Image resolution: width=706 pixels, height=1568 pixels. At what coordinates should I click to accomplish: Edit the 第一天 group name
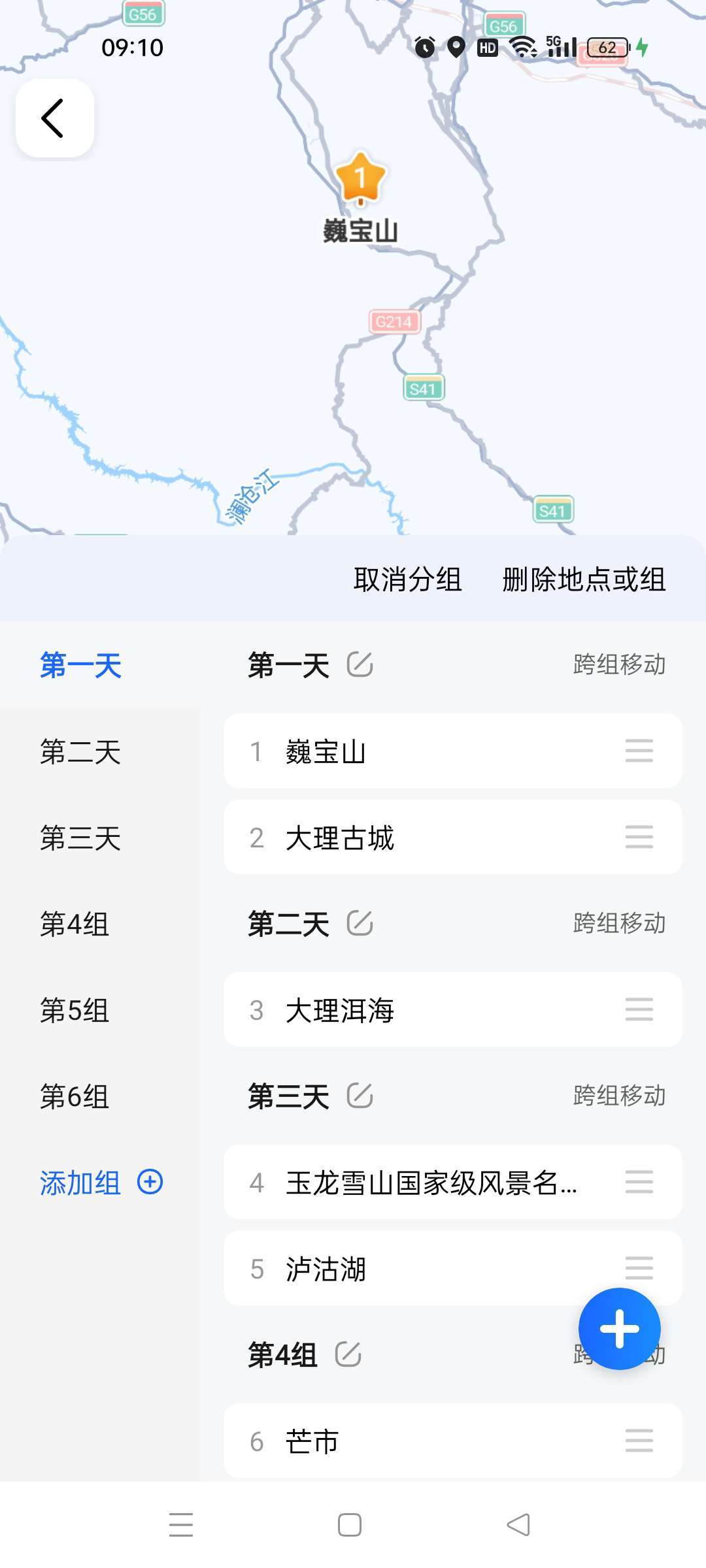[x=360, y=664]
